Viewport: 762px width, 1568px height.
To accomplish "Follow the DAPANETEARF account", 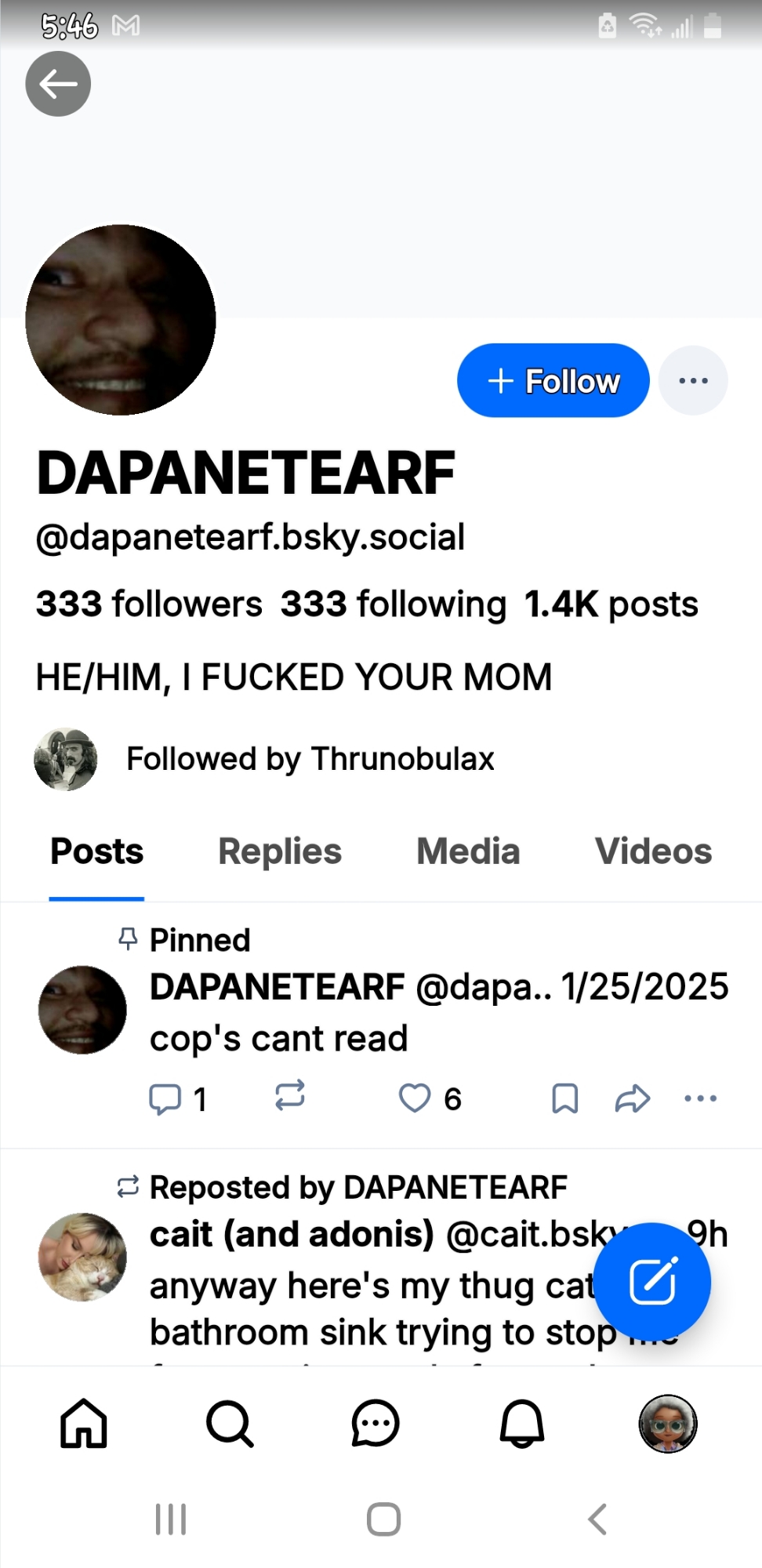I will click(553, 381).
